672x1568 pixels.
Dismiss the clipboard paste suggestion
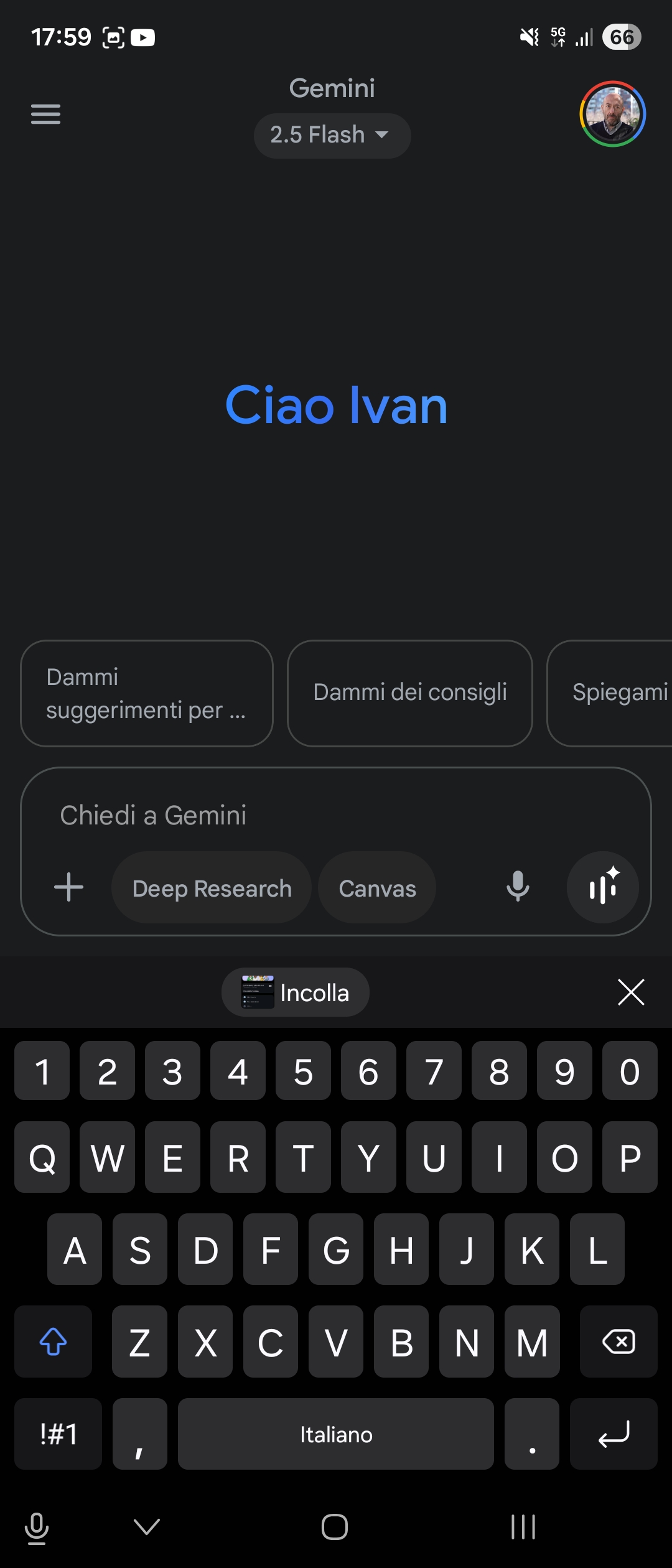point(631,992)
